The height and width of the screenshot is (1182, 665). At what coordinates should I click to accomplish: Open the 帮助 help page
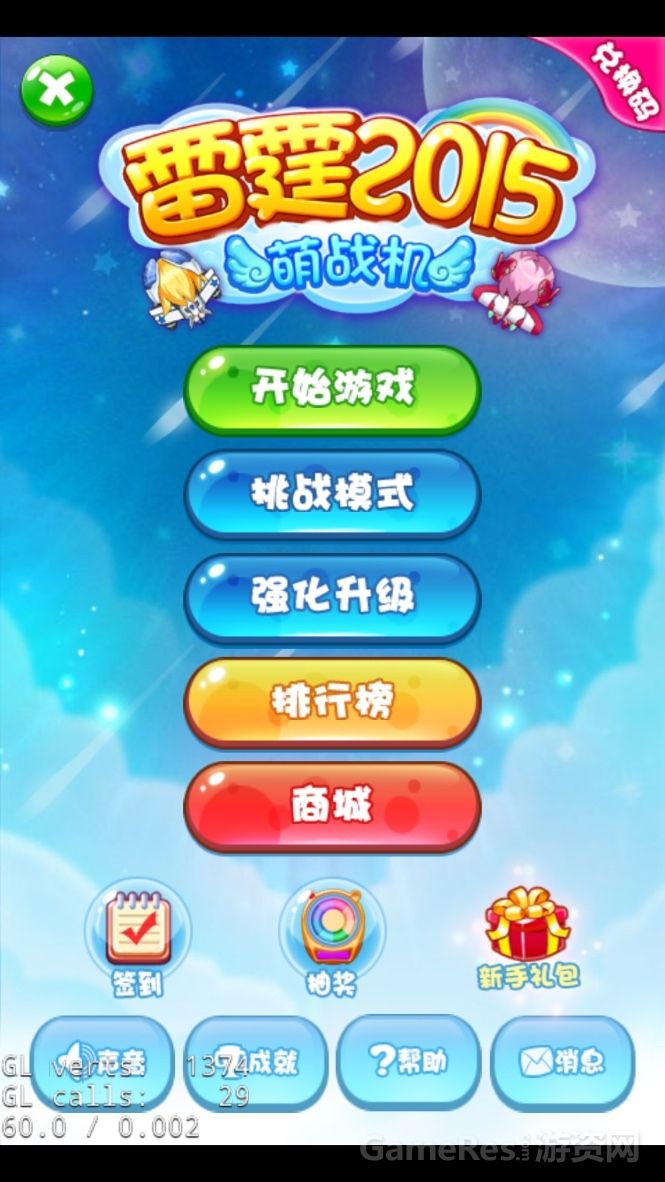pyautogui.click(x=409, y=1062)
